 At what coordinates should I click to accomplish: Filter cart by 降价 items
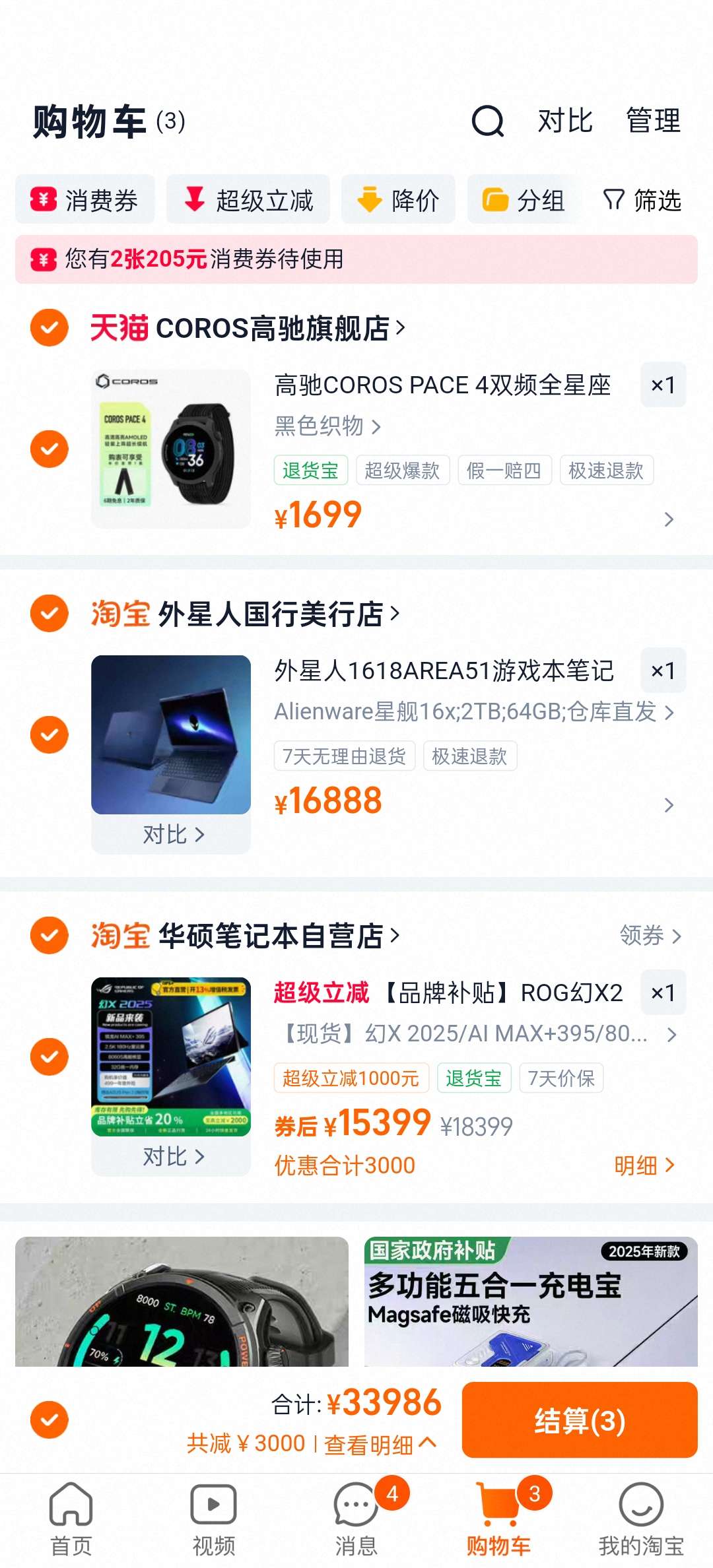(x=398, y=200)
